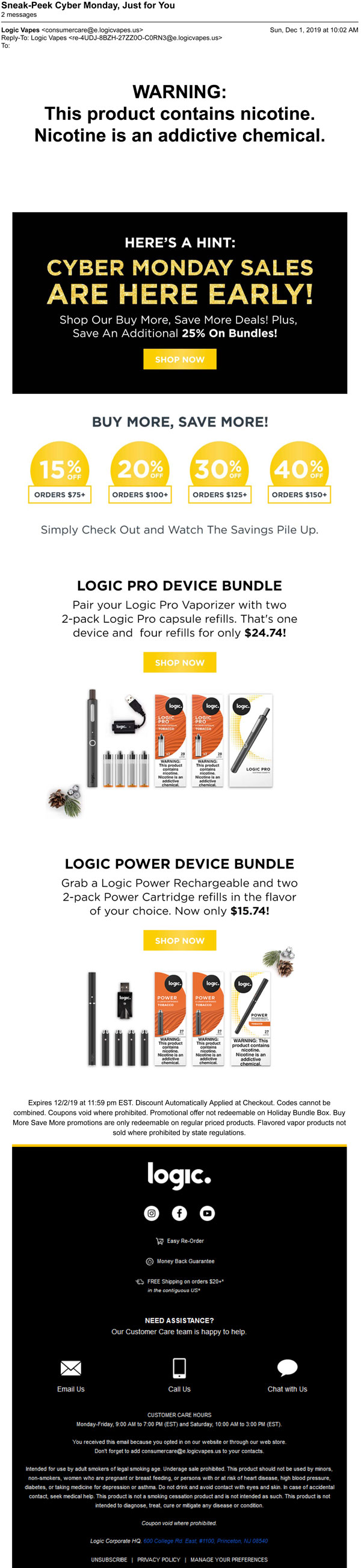This screenshot has width=361, height=1568.
Task: Open the Privacy Policy link
Action: [159, 1560]
